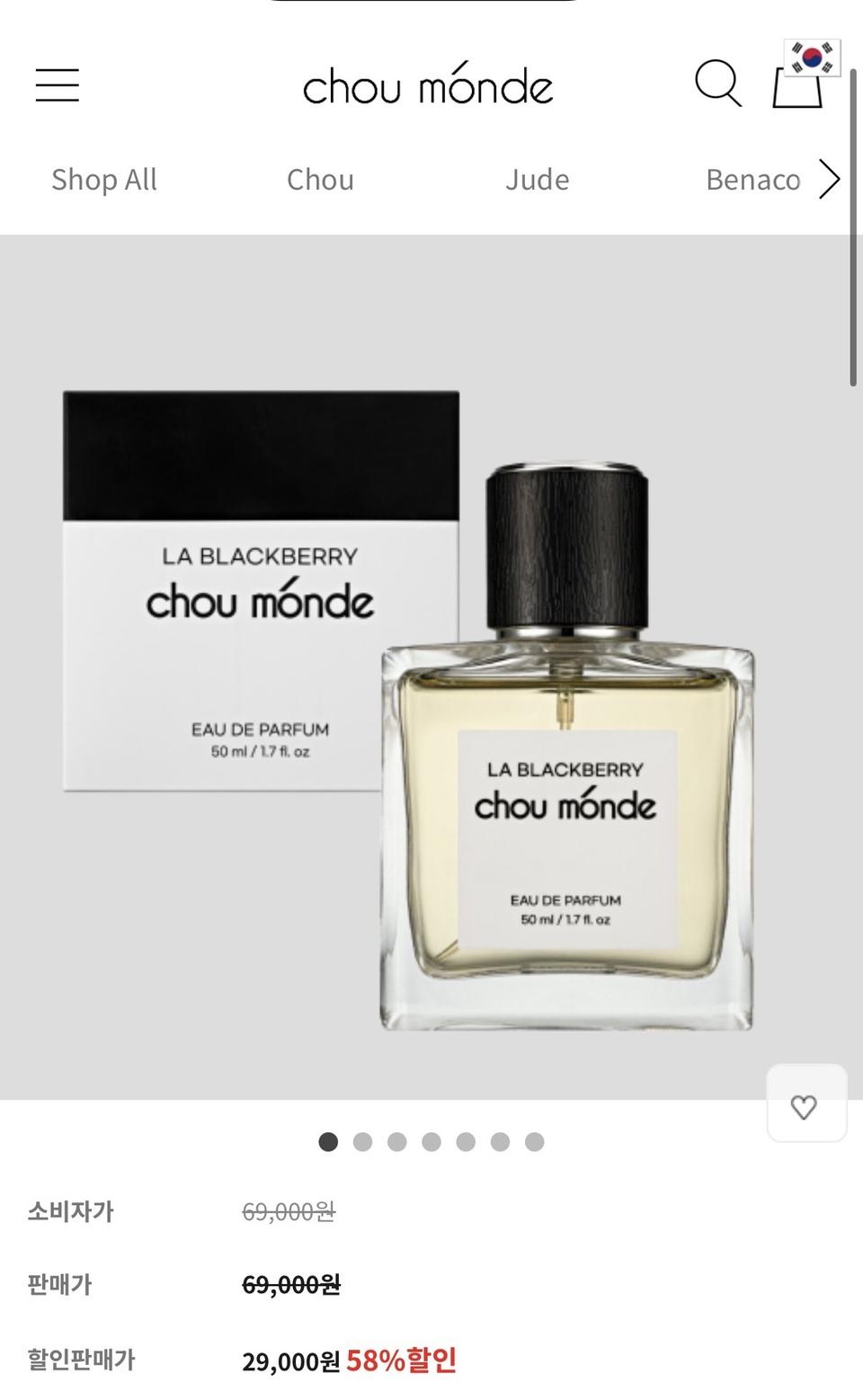Viewport: 863px width, 1400px height.
Task: Click the search magnifier icon
Action: (717, 85)
